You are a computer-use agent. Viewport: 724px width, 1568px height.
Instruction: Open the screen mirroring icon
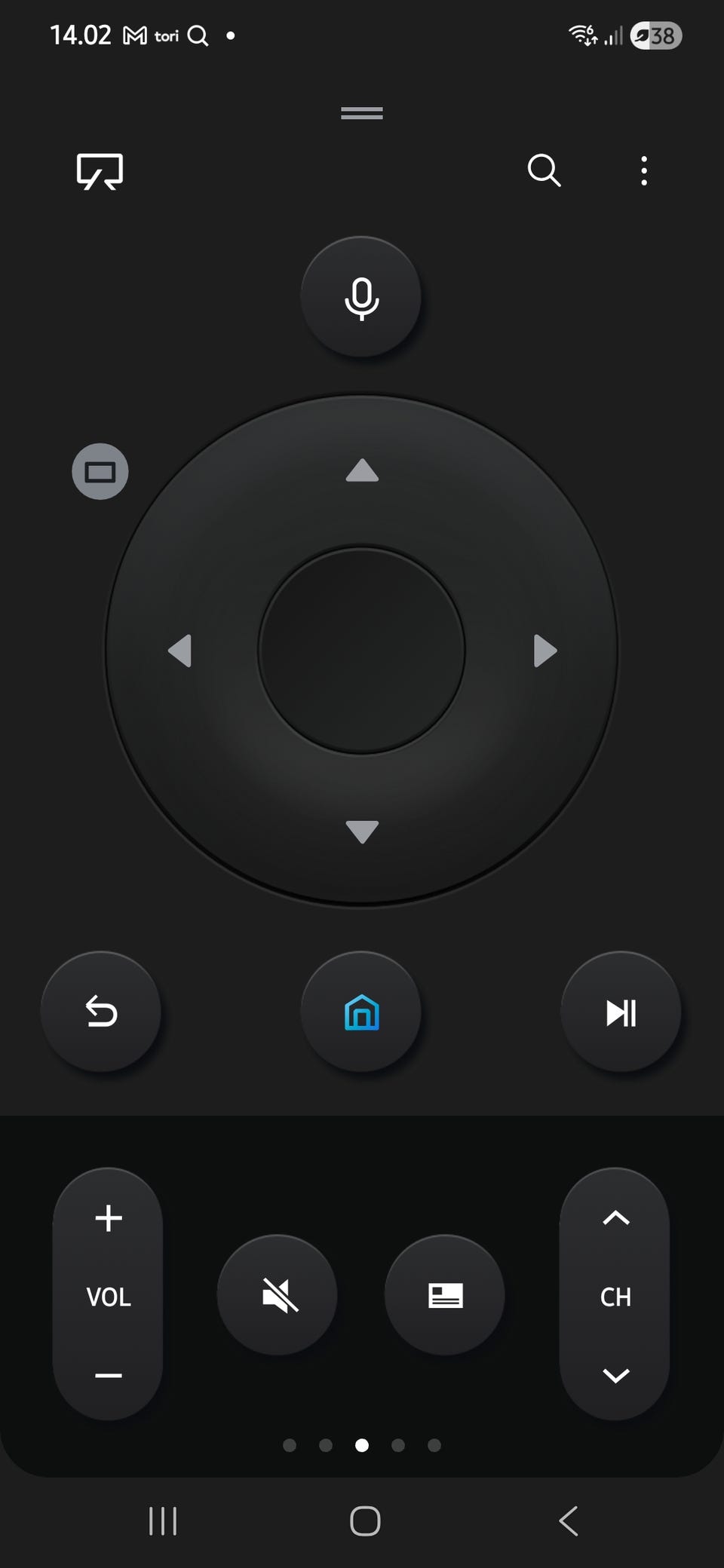tap(100, 171)
